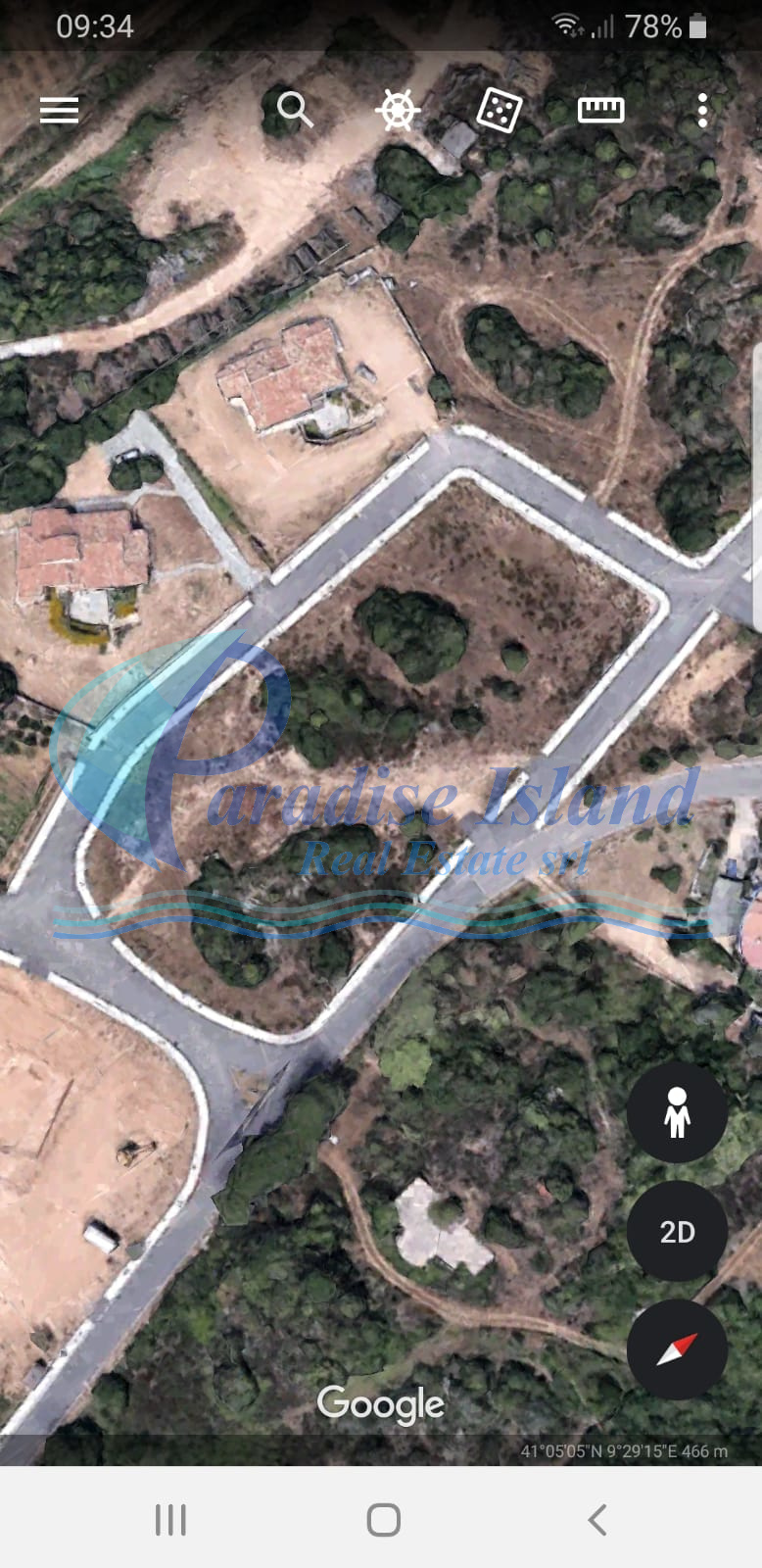Go back using system back button
Viewport: 762px width, 1568px height.
[596, 1520]
